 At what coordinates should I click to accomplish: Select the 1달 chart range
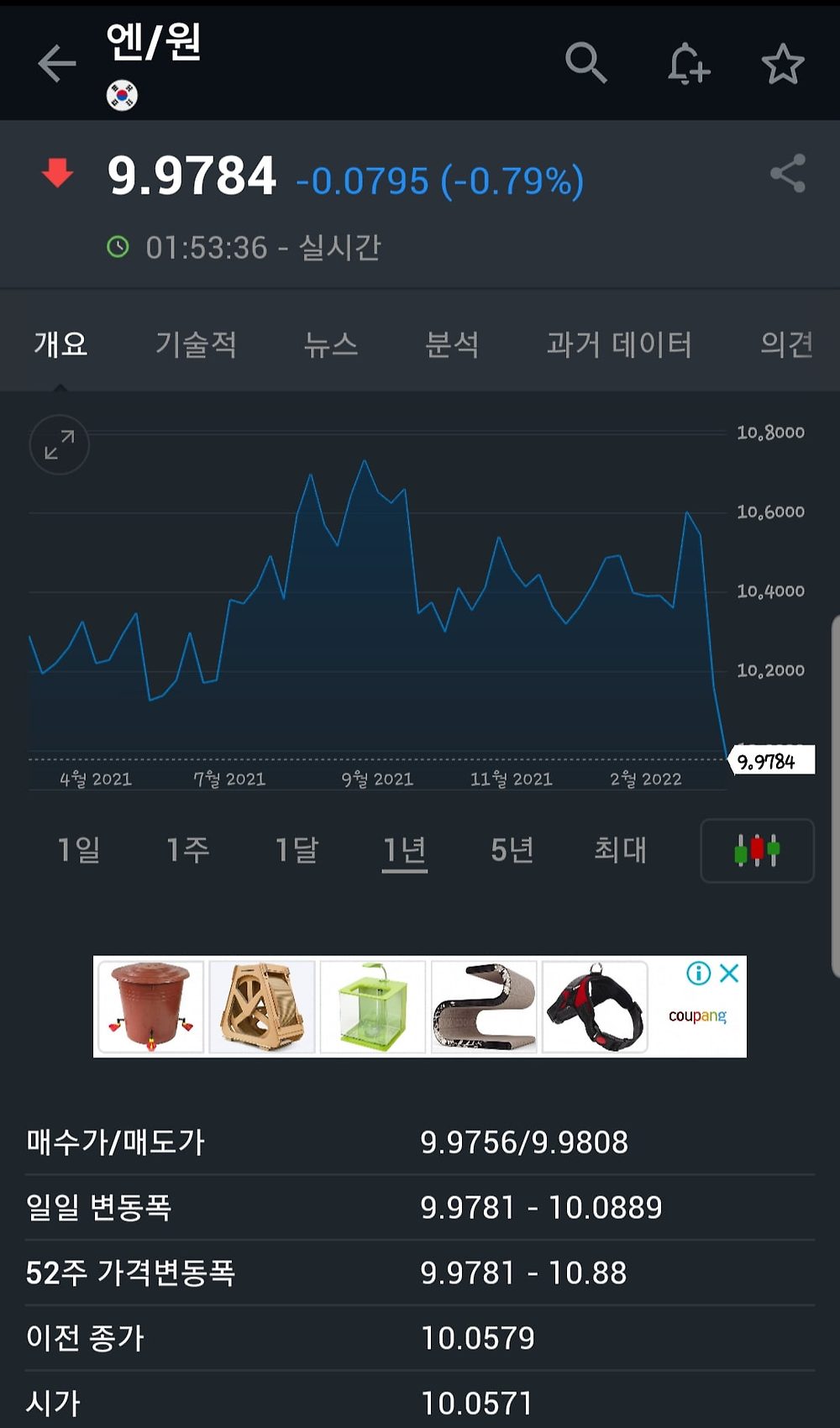297,850
